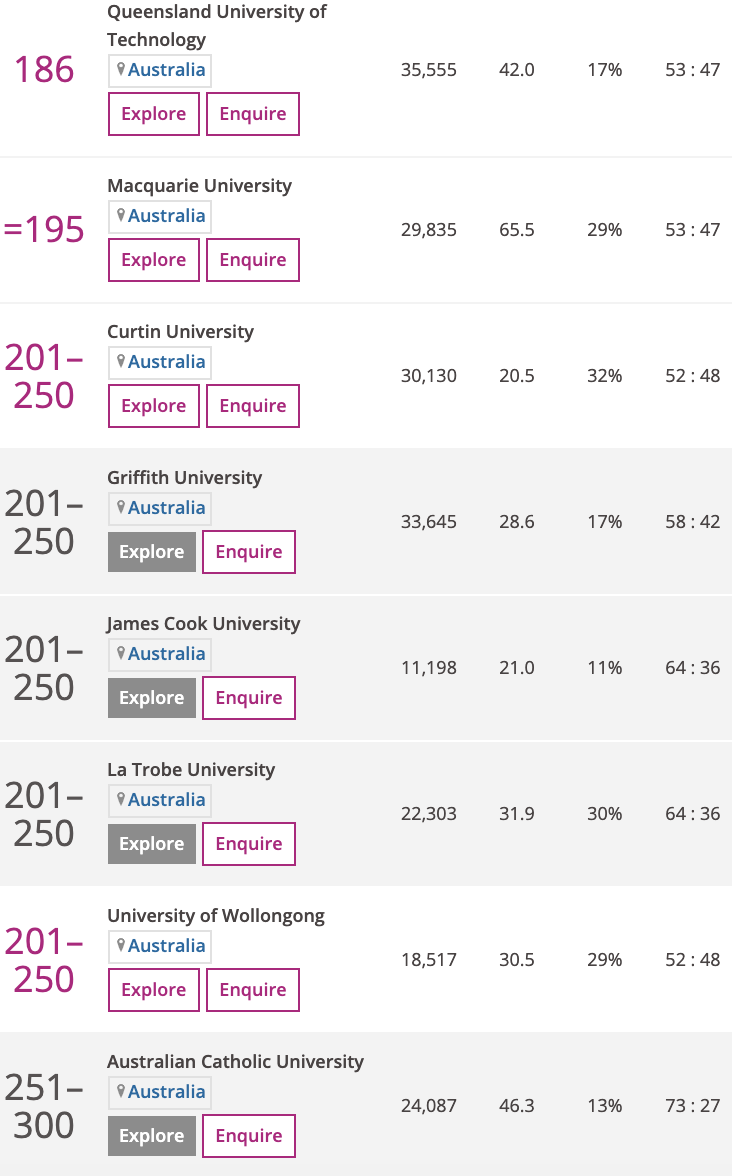Enquire about Australian Catholic University

[248, 1136]
